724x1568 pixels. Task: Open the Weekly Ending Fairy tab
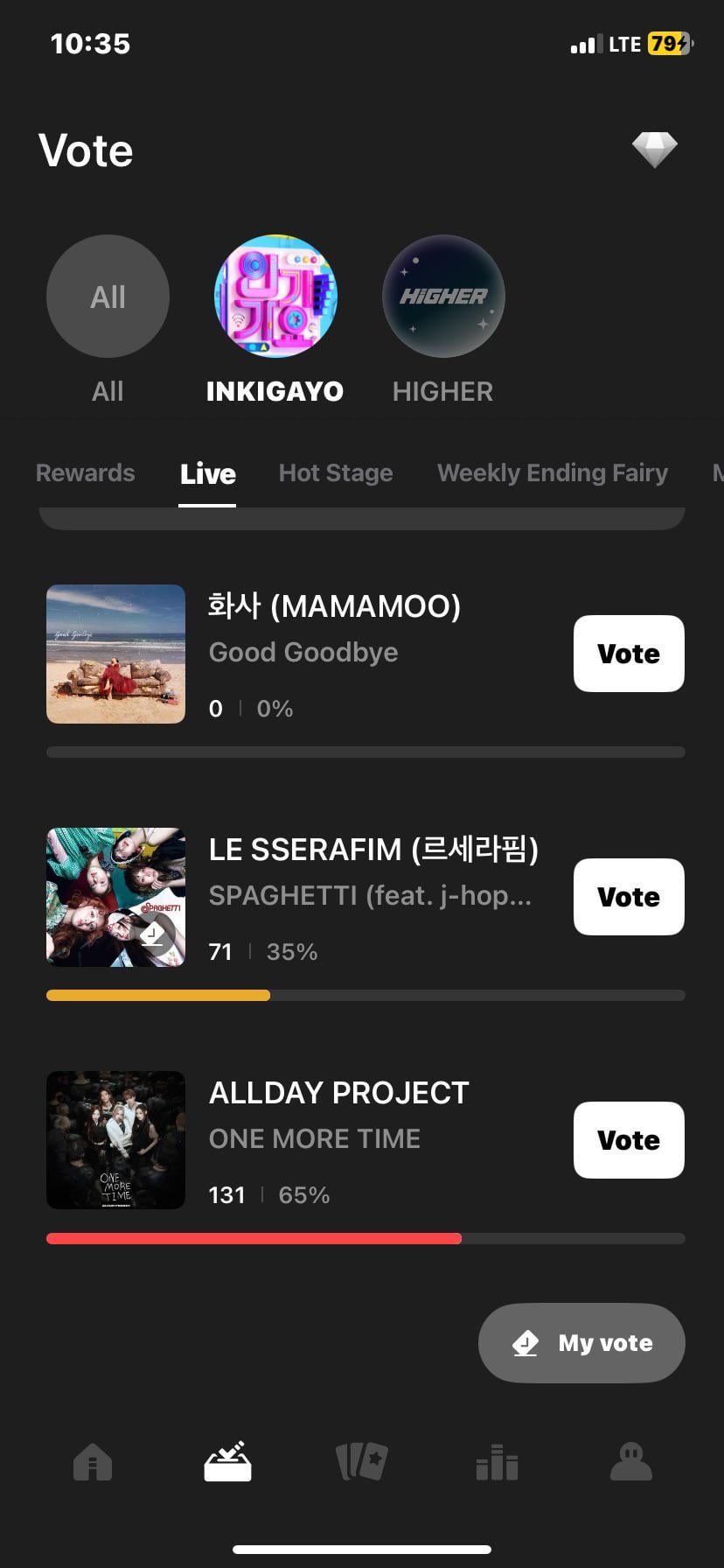point(553,473)
